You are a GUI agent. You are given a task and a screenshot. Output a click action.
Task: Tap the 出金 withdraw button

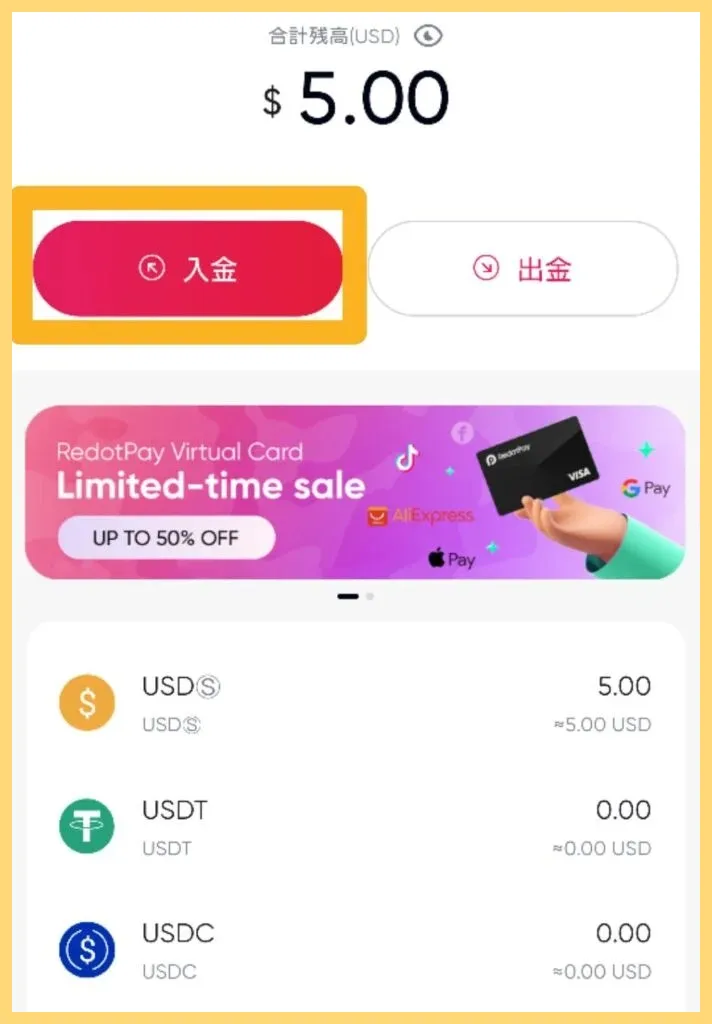[522, 269]
